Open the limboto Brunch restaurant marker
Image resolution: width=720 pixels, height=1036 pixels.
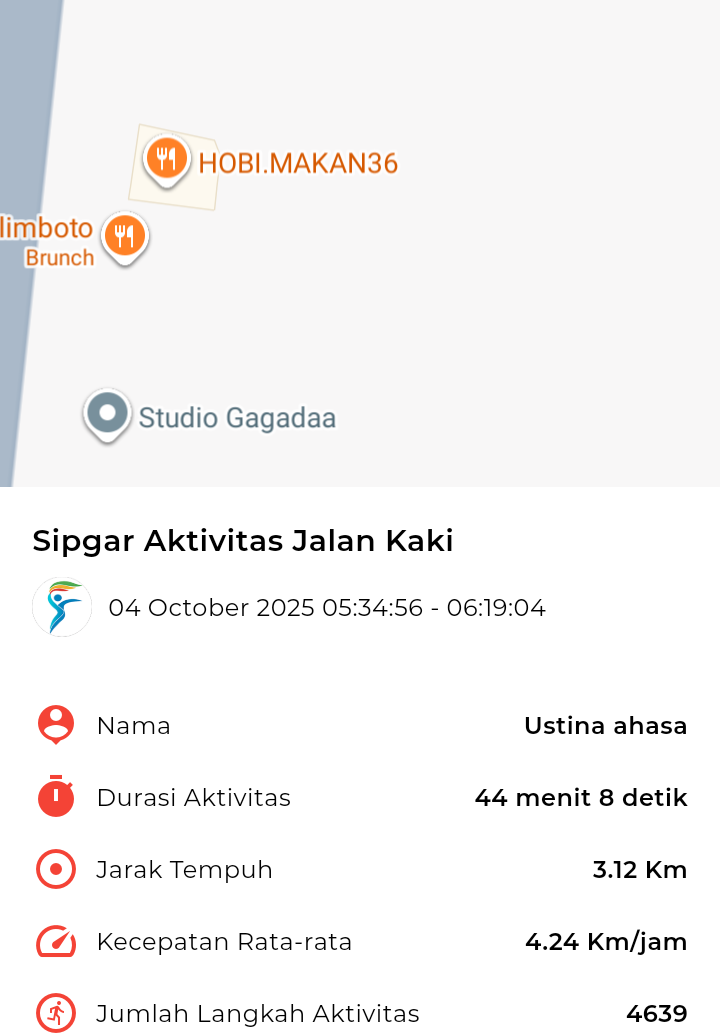[x=124, y=237]
